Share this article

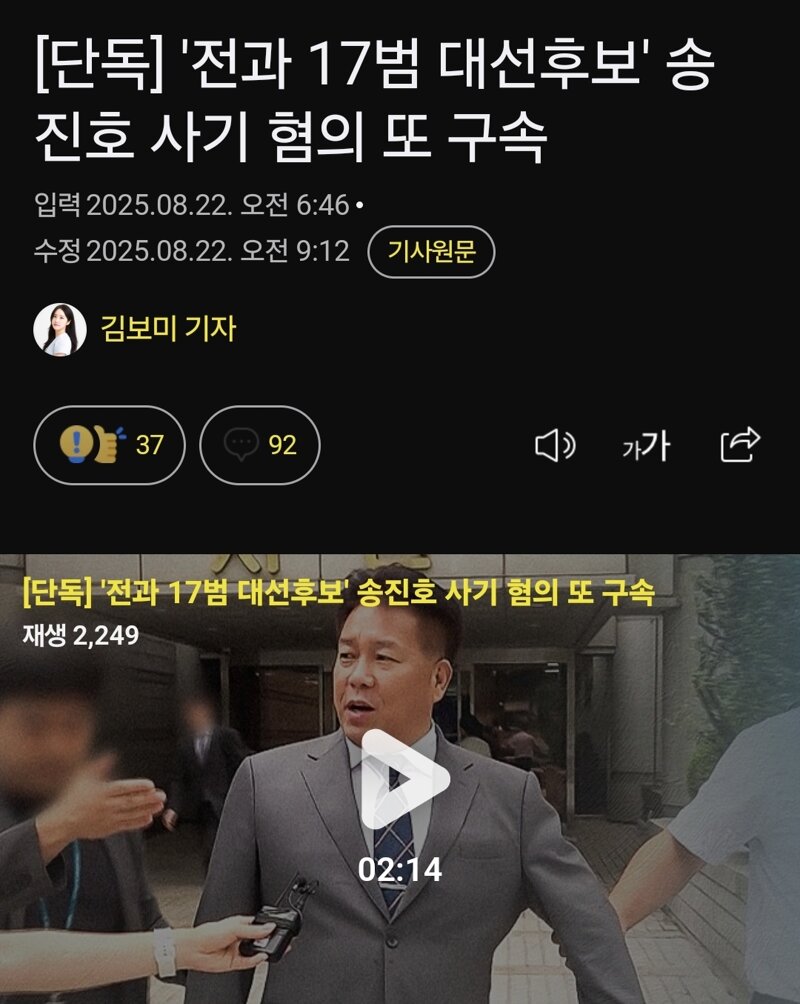(740, 445)
